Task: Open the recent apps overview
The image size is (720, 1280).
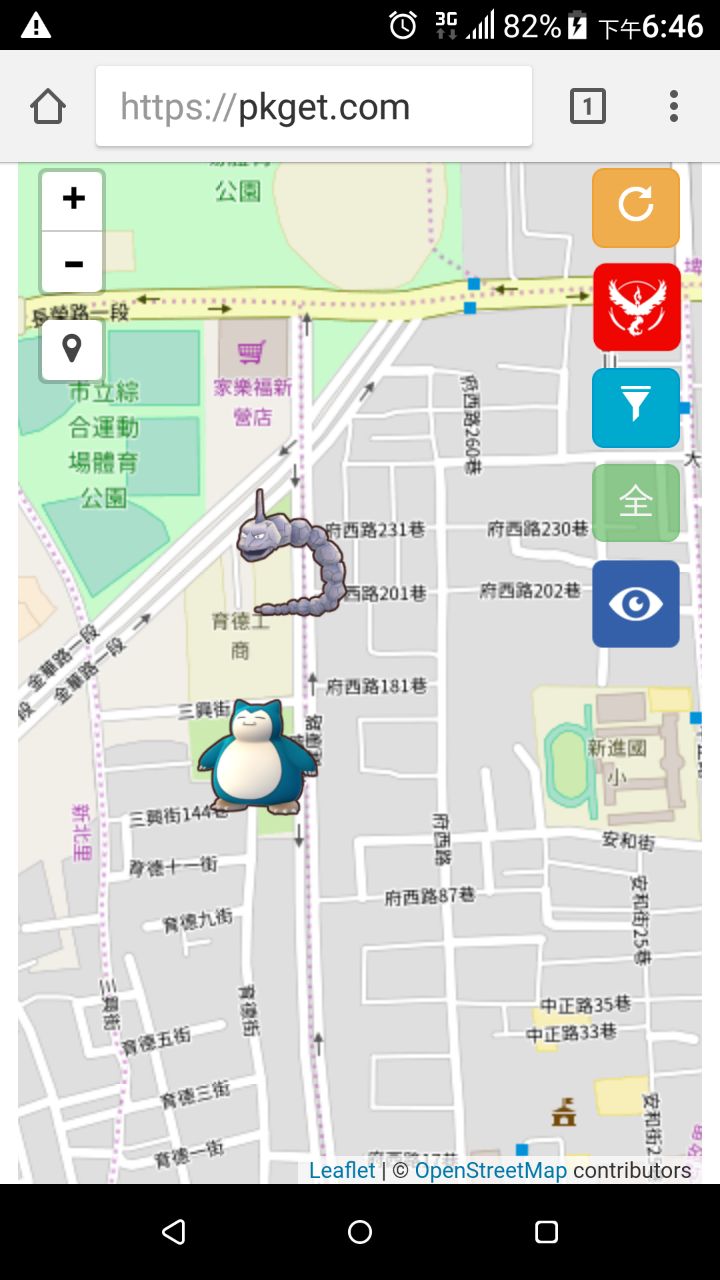Action: (x=546, y=1232)
